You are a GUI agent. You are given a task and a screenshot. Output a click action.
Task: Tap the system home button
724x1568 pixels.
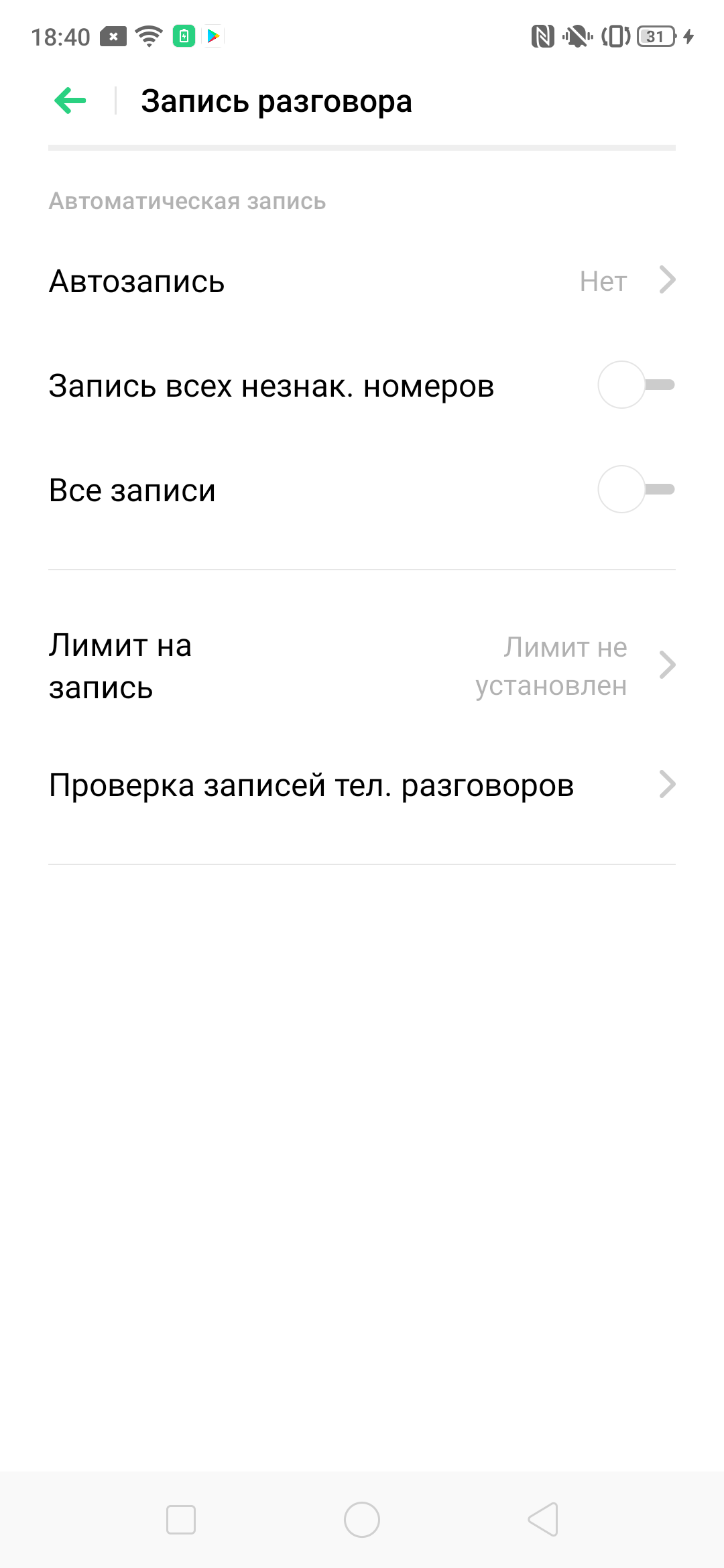362,1519
